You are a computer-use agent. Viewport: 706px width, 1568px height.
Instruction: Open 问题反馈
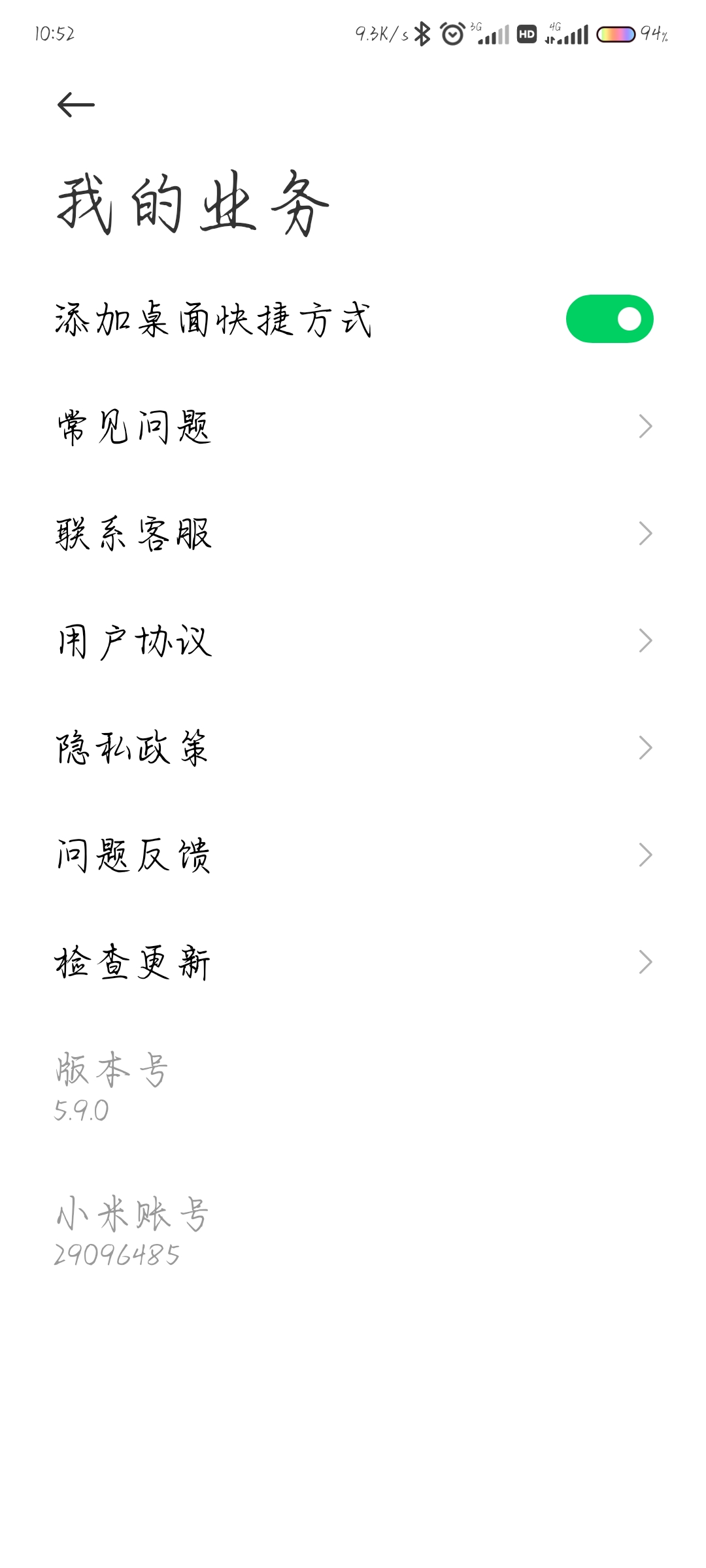click(353, 855)
